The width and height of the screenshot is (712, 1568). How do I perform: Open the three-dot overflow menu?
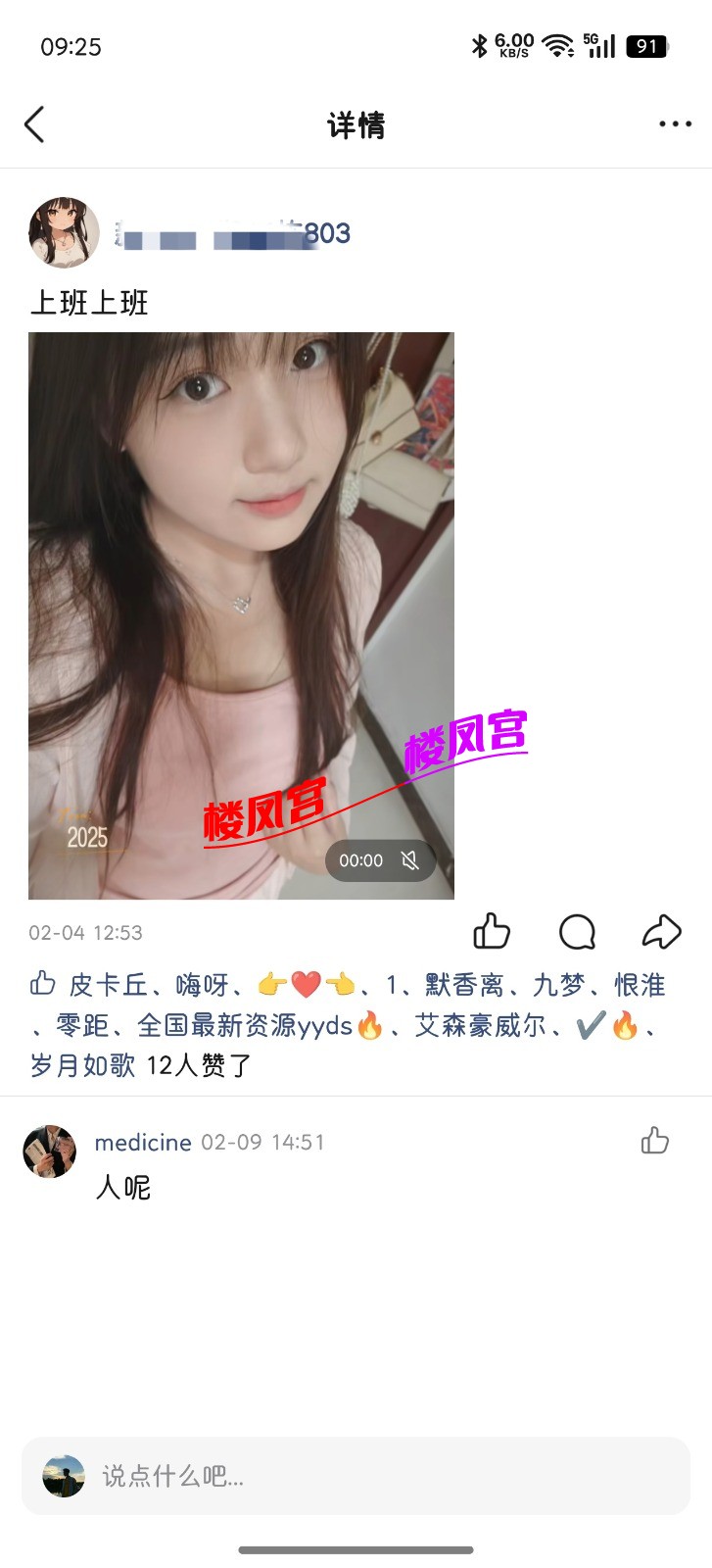click(x=675, y=124)
